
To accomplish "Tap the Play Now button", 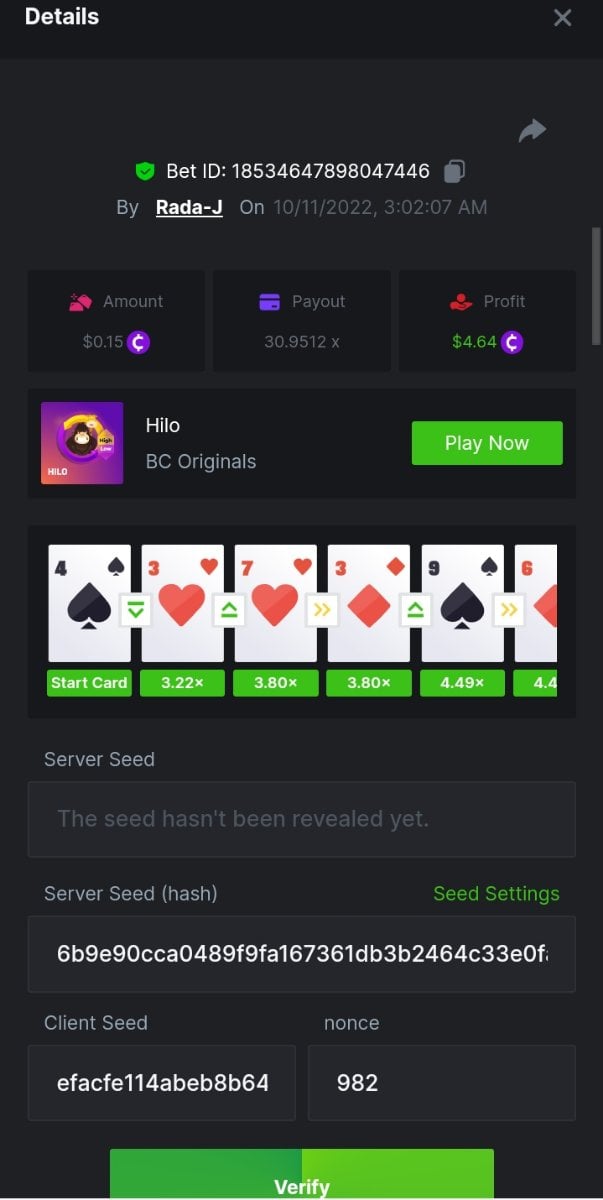I will click(x=487, y=443).
